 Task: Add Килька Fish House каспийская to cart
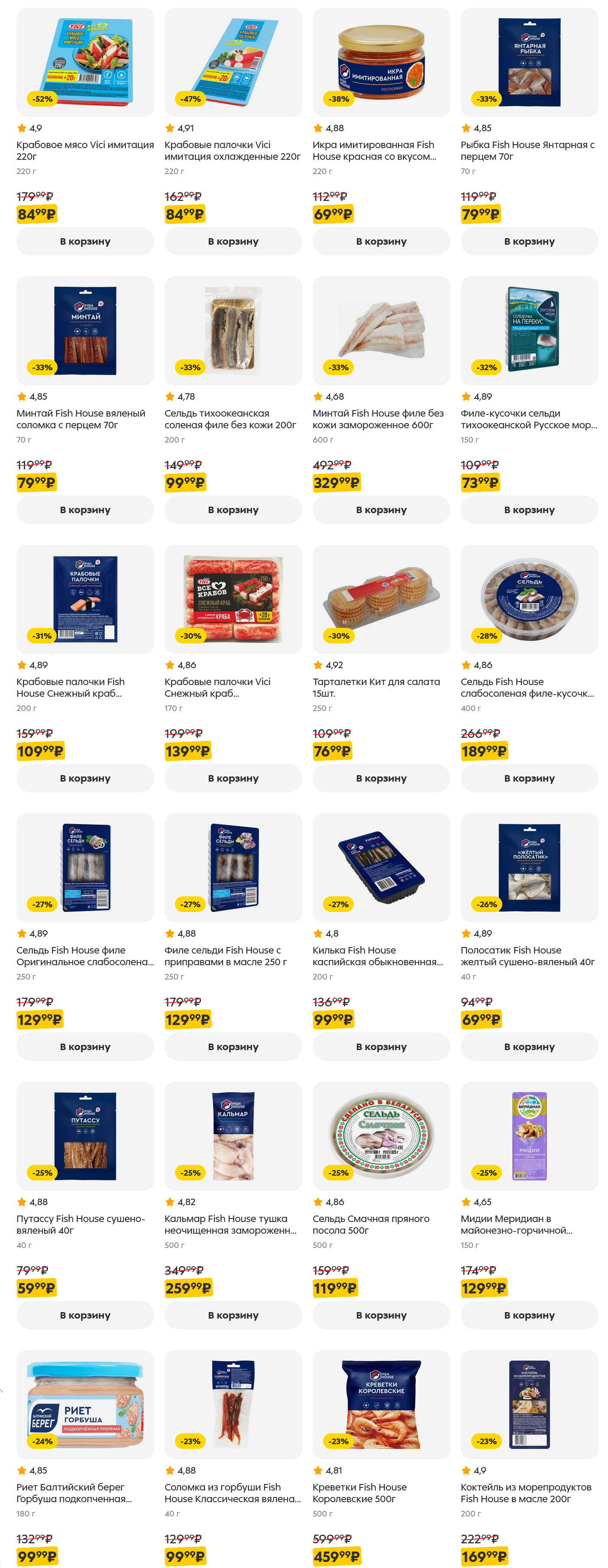pos(381,1046)
